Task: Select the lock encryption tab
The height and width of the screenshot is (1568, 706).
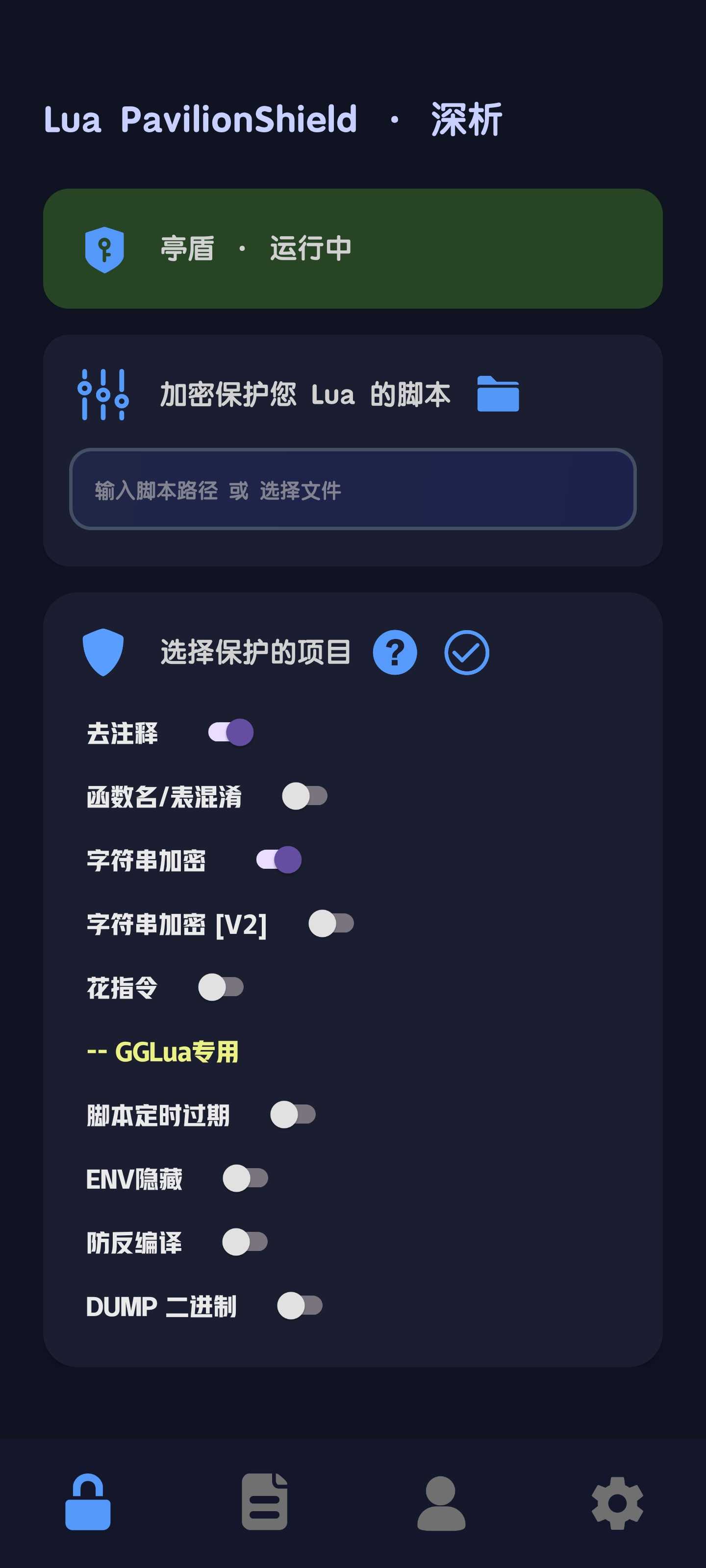Action: coord(88,1502)
